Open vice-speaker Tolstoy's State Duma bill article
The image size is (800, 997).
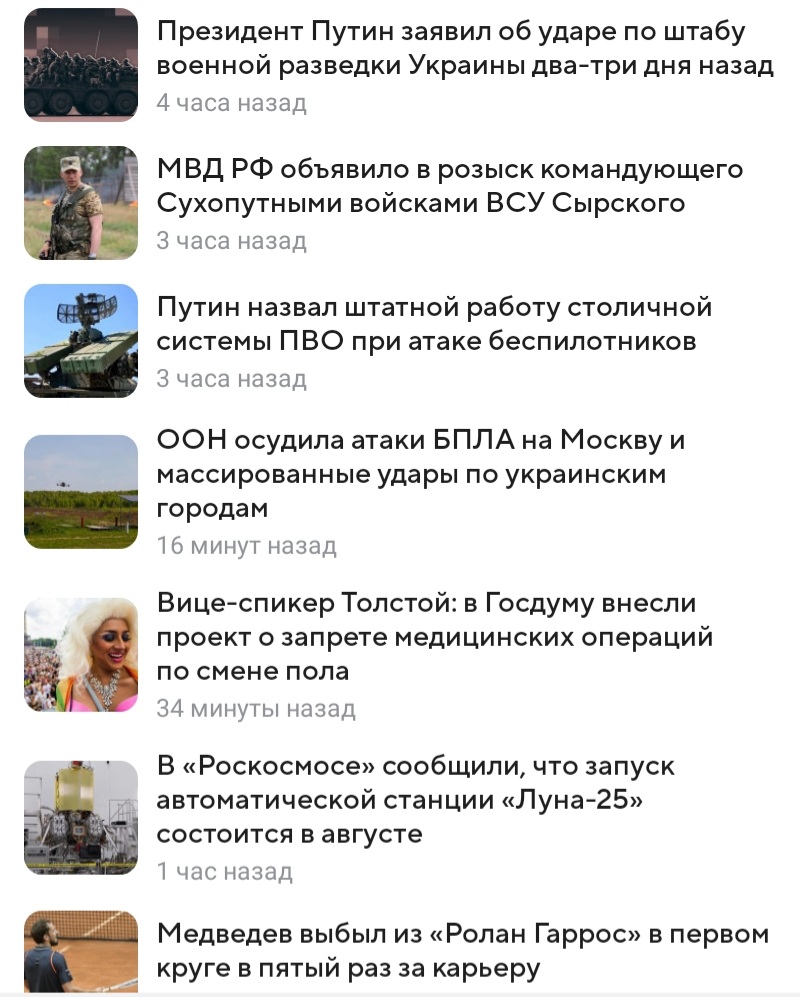[x=434, y=637]
